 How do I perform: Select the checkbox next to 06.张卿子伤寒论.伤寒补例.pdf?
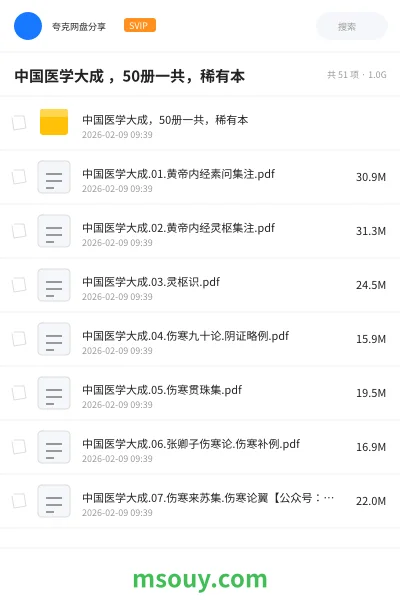pos(19,447)
